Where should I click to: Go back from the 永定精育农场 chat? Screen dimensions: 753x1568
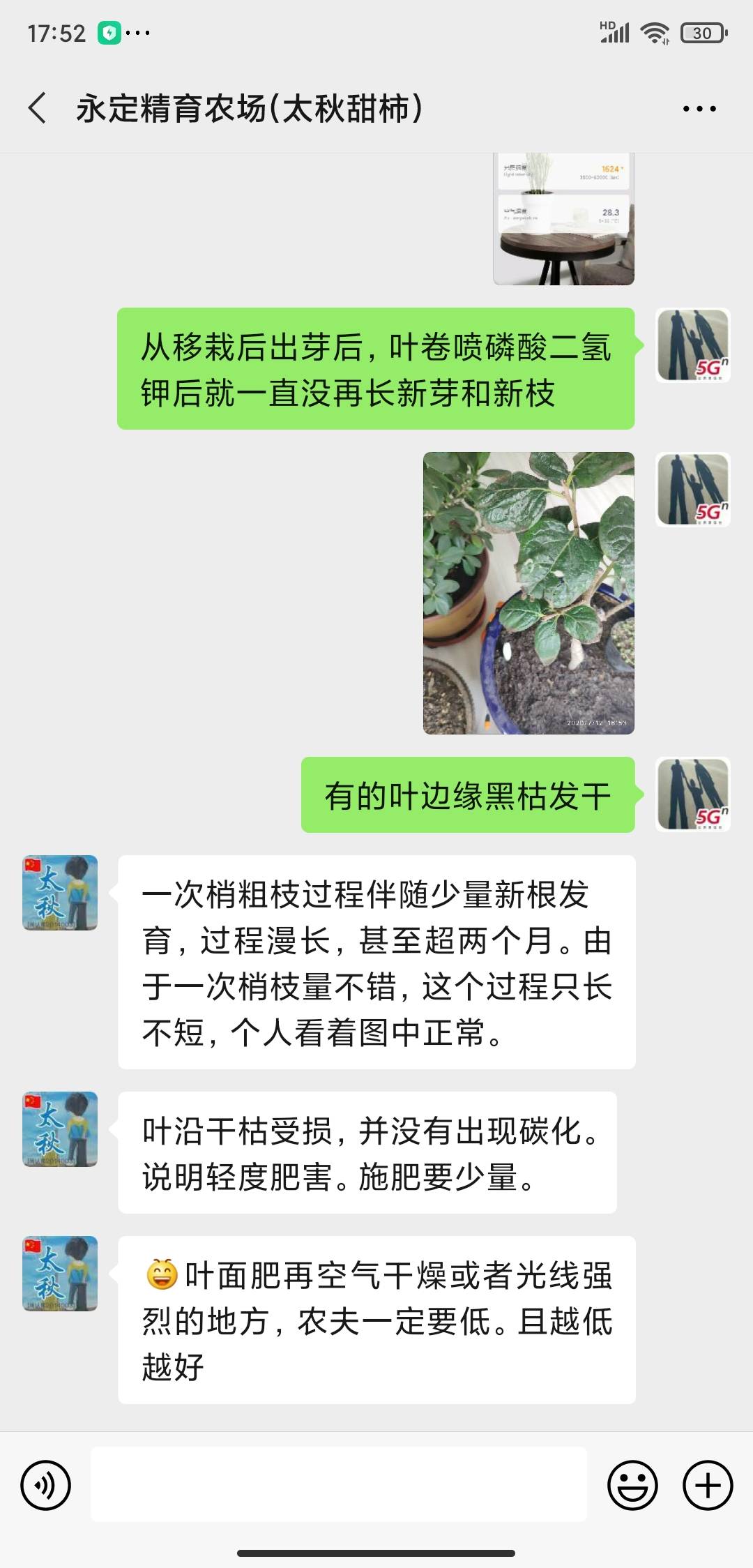click(38, 108)
